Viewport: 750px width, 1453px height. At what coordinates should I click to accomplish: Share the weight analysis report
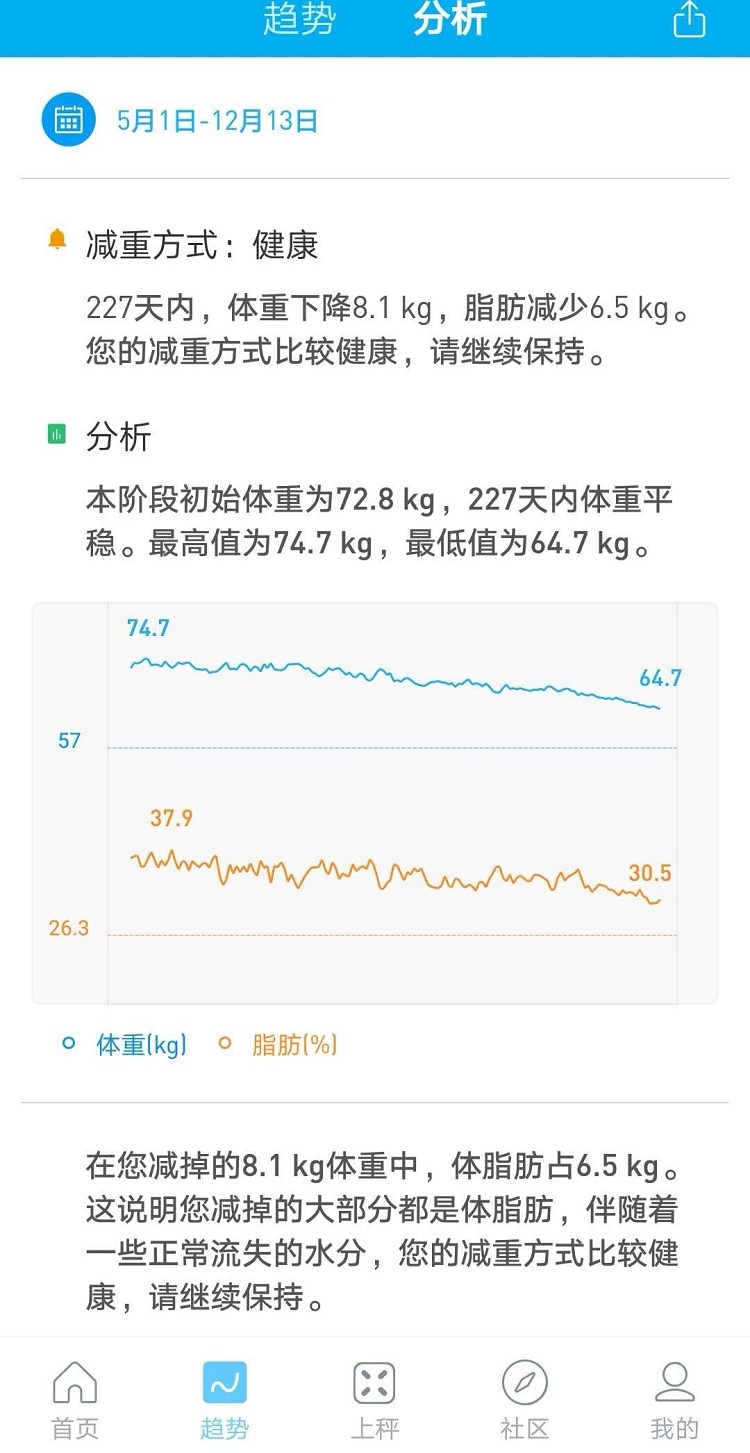(x=689, y=19)
